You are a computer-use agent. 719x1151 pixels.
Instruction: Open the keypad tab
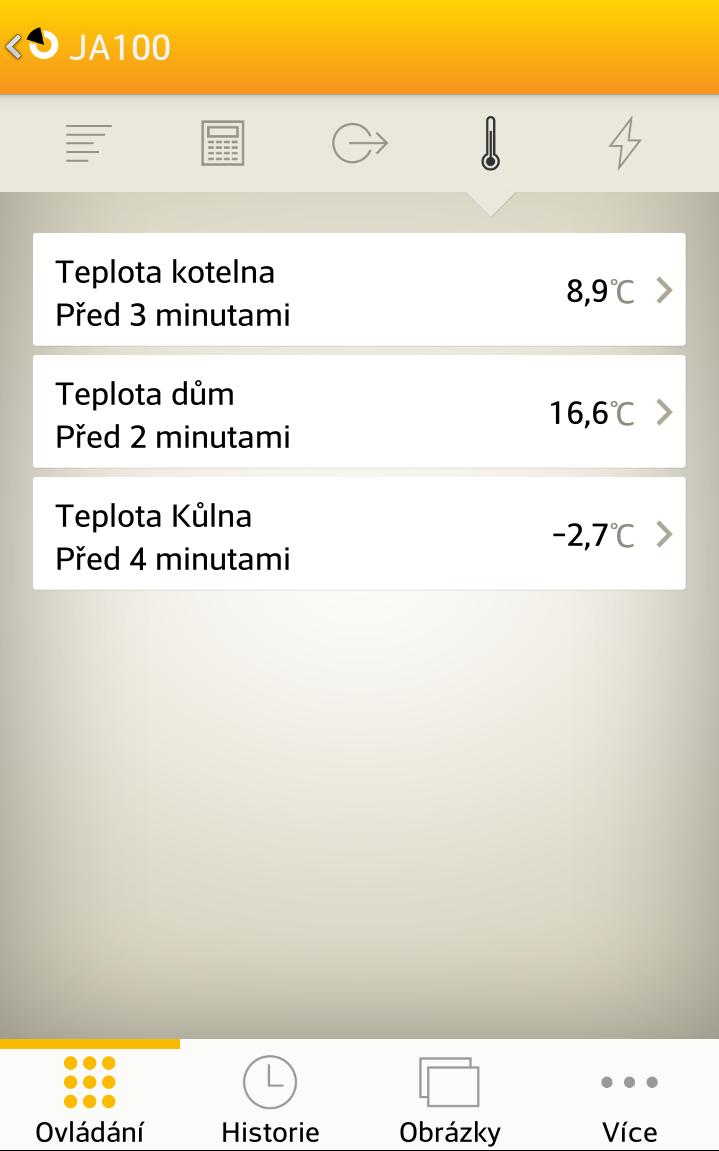[x=223, y=144]
